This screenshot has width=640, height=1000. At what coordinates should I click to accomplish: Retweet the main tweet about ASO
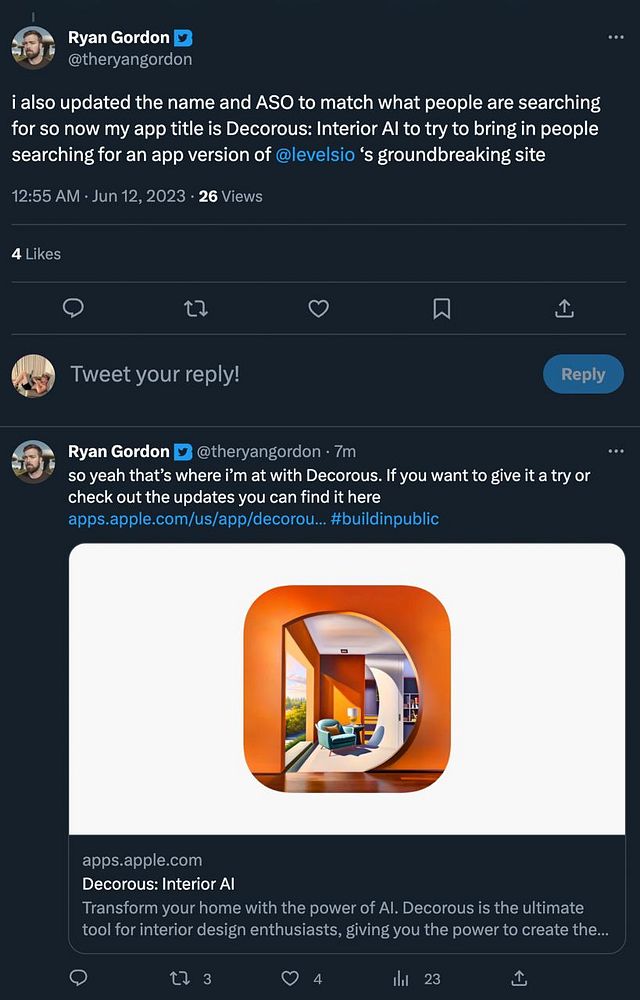click(196, 308)
